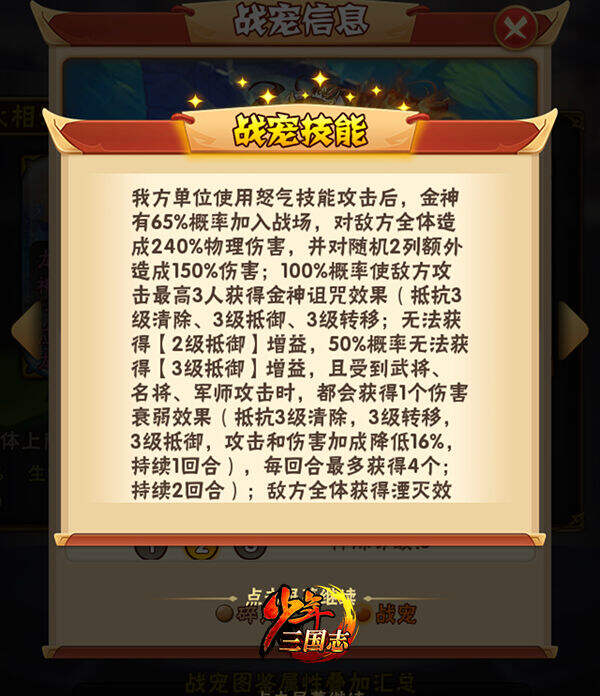Viewport: 600px width, 696px height.
Task: Close the 战宠信息 window
Action: [515, 29]
